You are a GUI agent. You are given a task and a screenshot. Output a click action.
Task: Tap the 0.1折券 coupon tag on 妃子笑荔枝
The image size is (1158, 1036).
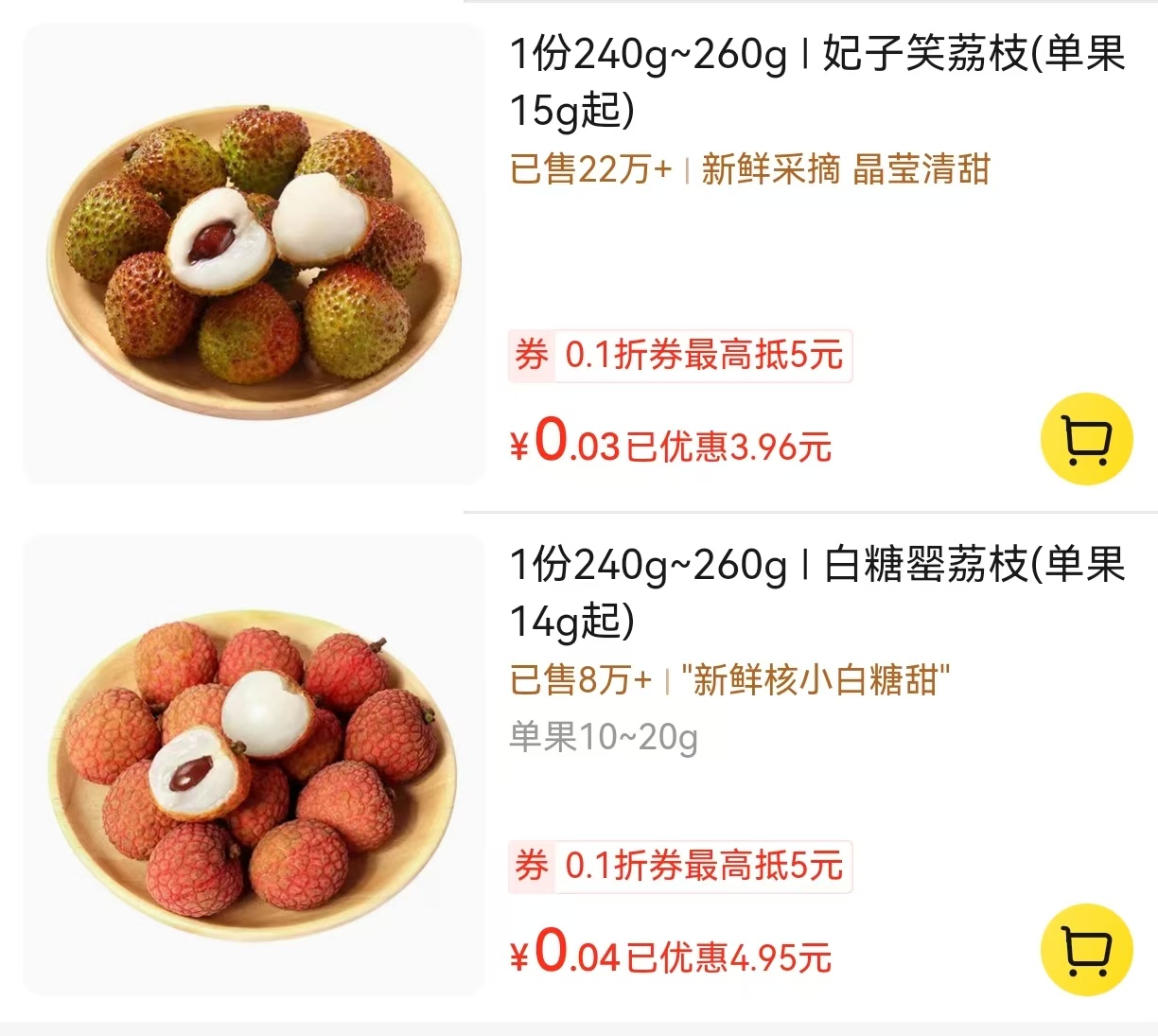[680, 356]
